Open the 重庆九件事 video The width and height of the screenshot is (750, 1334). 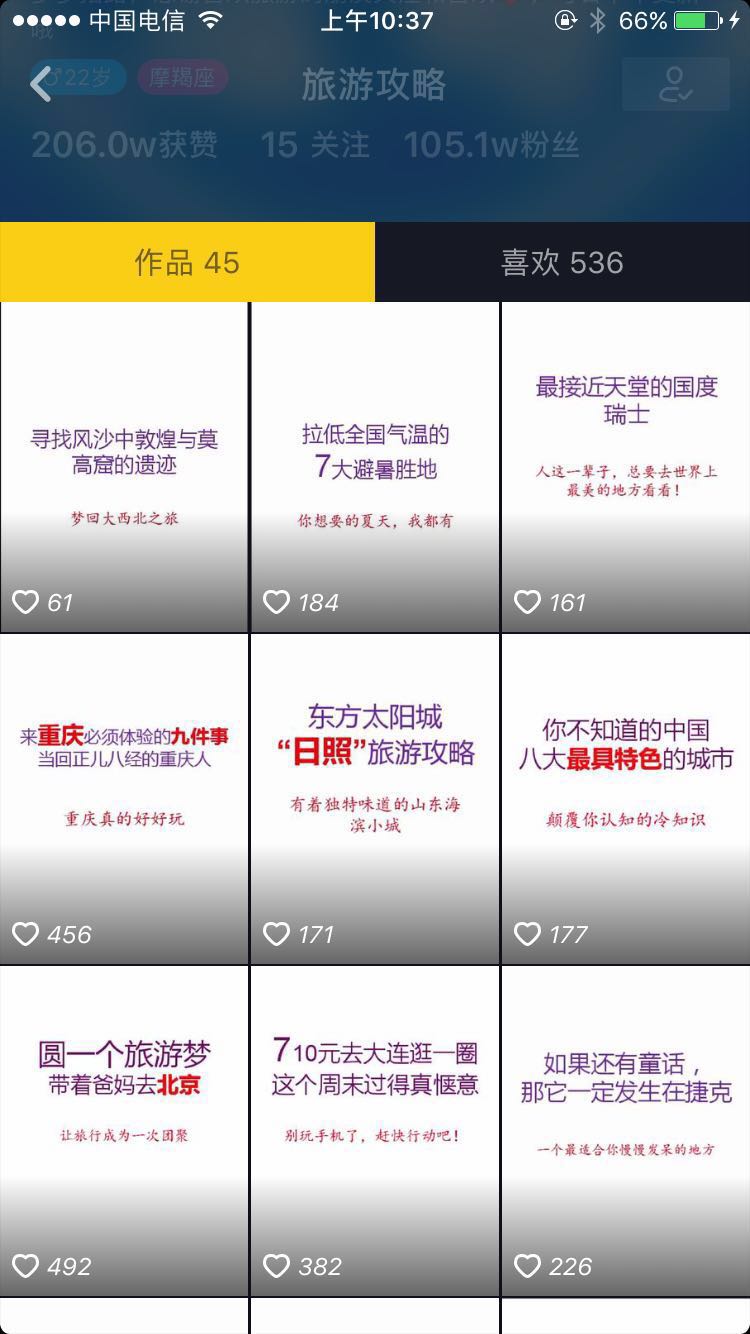point(124,799)
